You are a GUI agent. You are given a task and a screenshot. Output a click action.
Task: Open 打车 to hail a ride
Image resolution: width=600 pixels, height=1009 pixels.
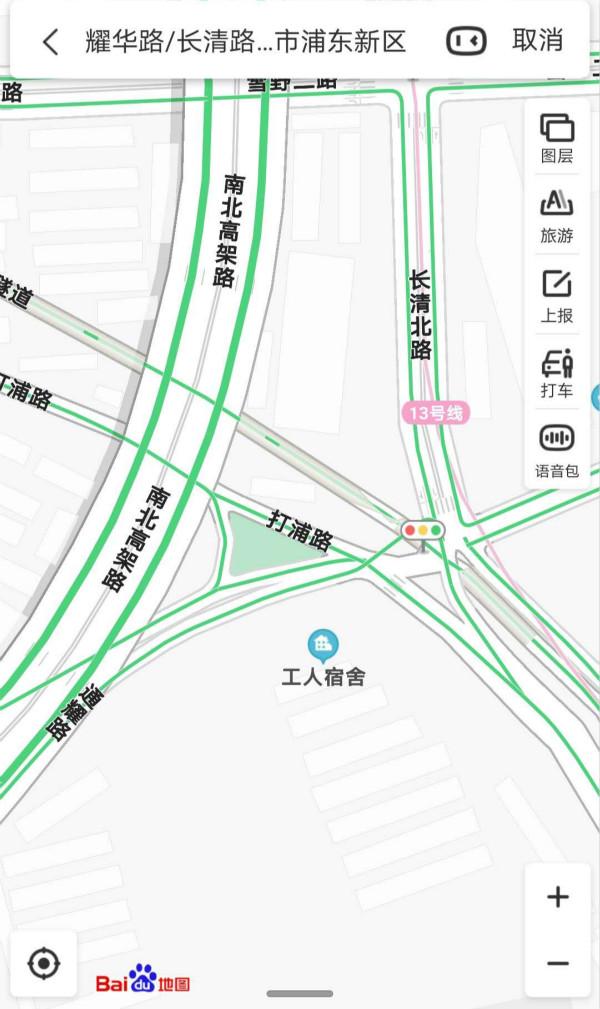pos(557,373)
